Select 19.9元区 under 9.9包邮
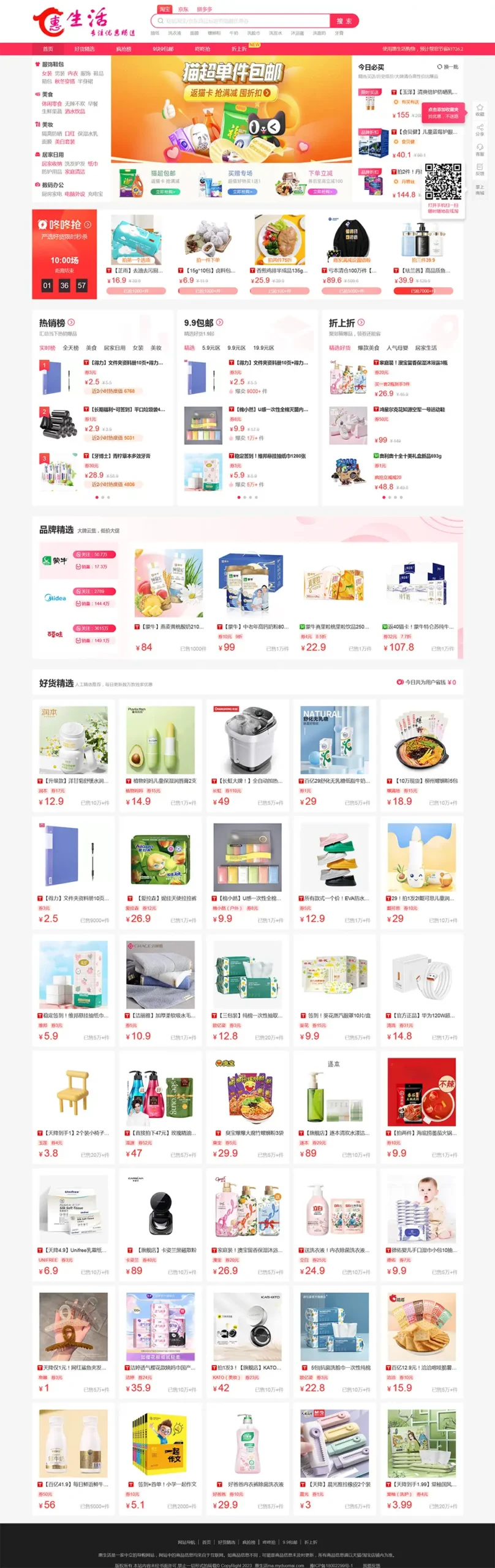The image size is (495, 1568). point(263,348)
